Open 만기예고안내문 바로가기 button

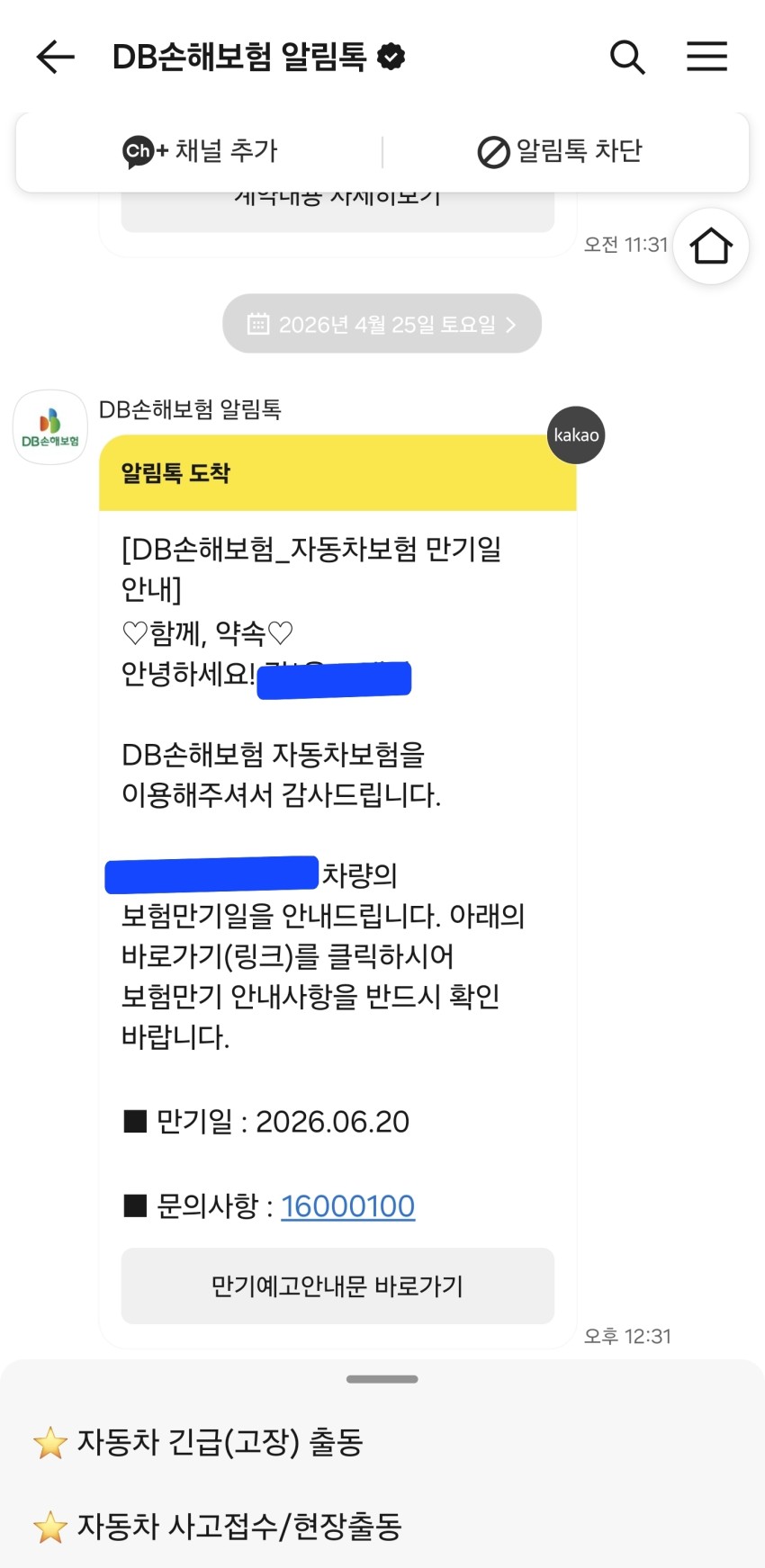[337, 1286]
